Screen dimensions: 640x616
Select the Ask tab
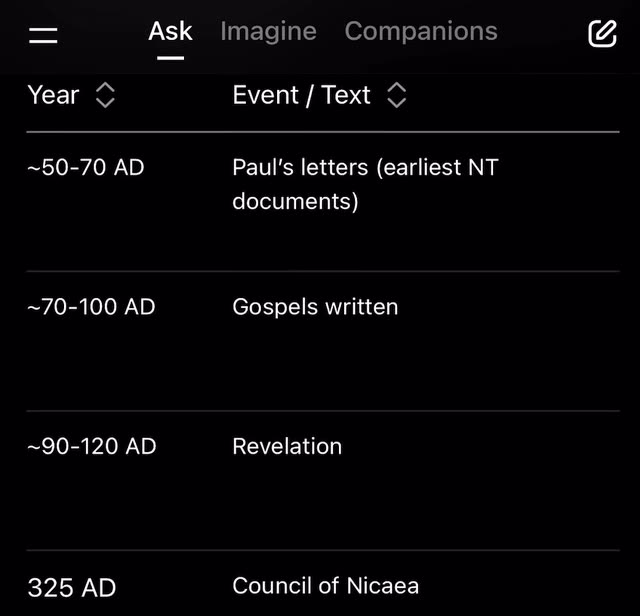170,32
